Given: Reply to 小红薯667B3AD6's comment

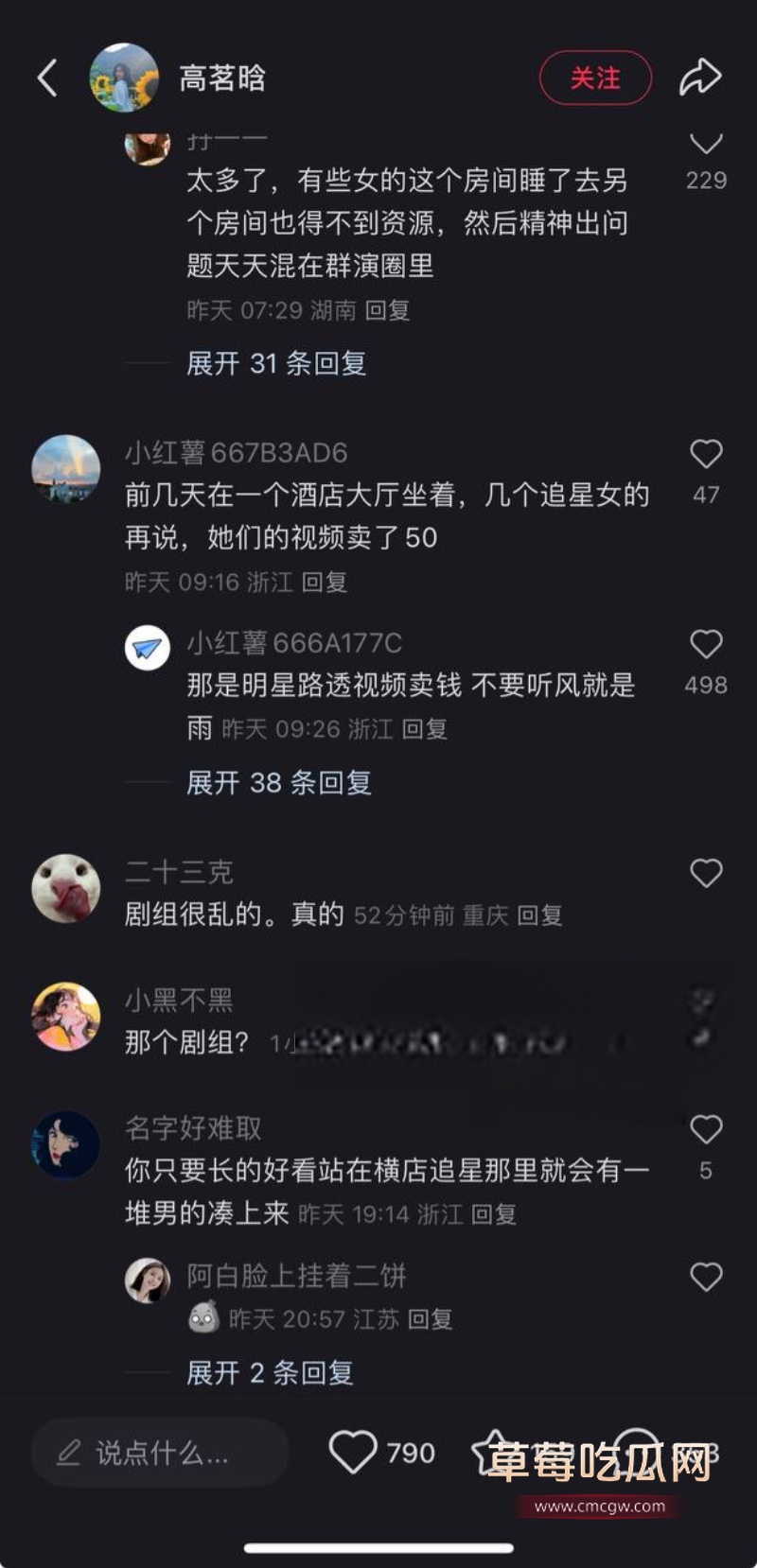Looking at the screenshot, I should (325, 582).
